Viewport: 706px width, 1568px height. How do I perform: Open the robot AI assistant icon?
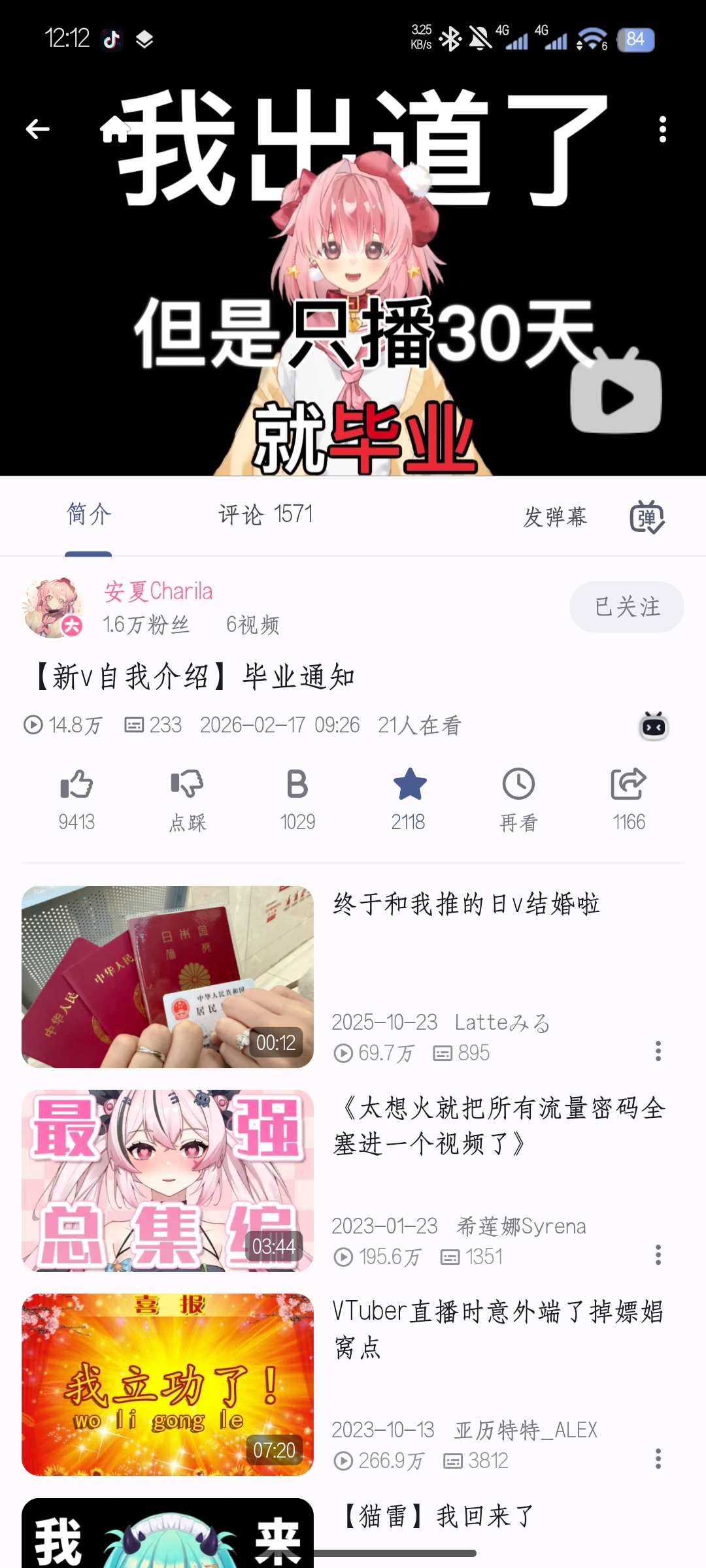click(x=654, y=726)
